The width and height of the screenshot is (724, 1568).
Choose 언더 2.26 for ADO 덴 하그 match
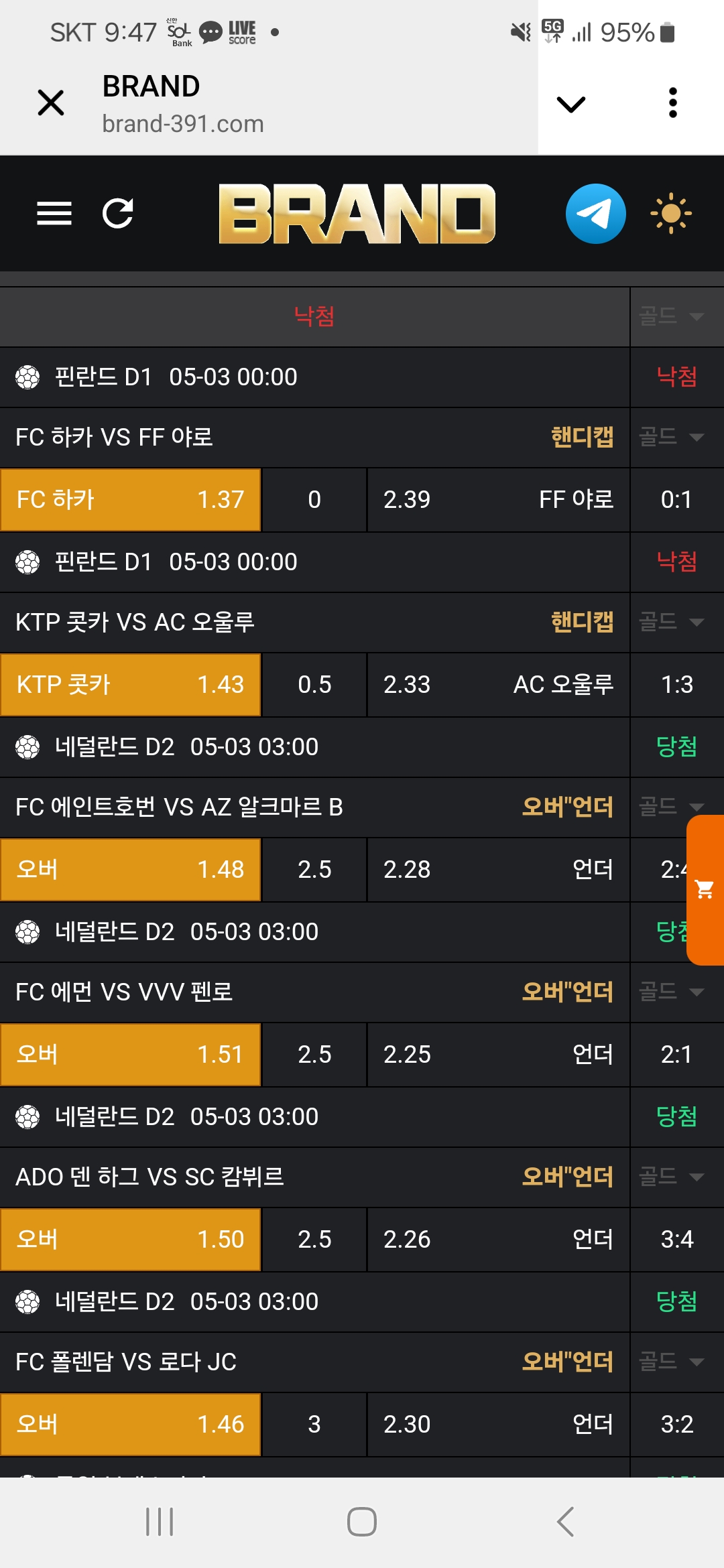[498, 1240]
